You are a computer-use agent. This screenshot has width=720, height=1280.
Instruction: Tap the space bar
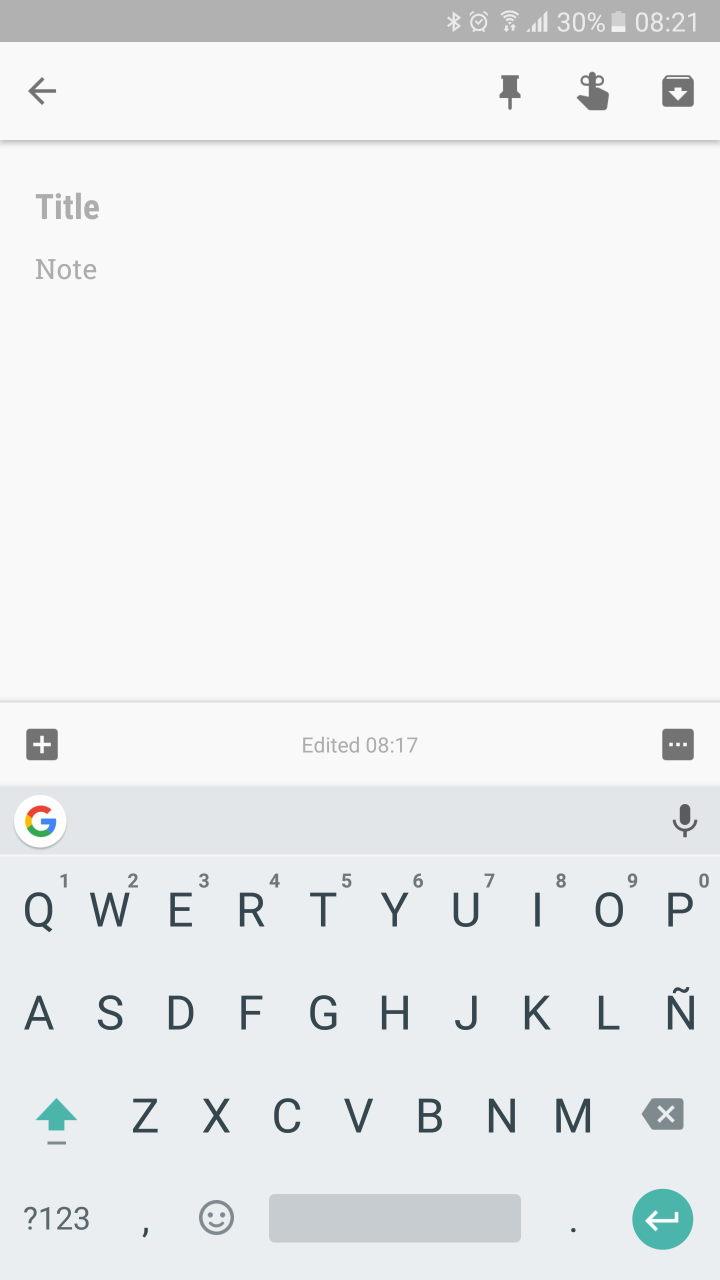click(395, 1218)
